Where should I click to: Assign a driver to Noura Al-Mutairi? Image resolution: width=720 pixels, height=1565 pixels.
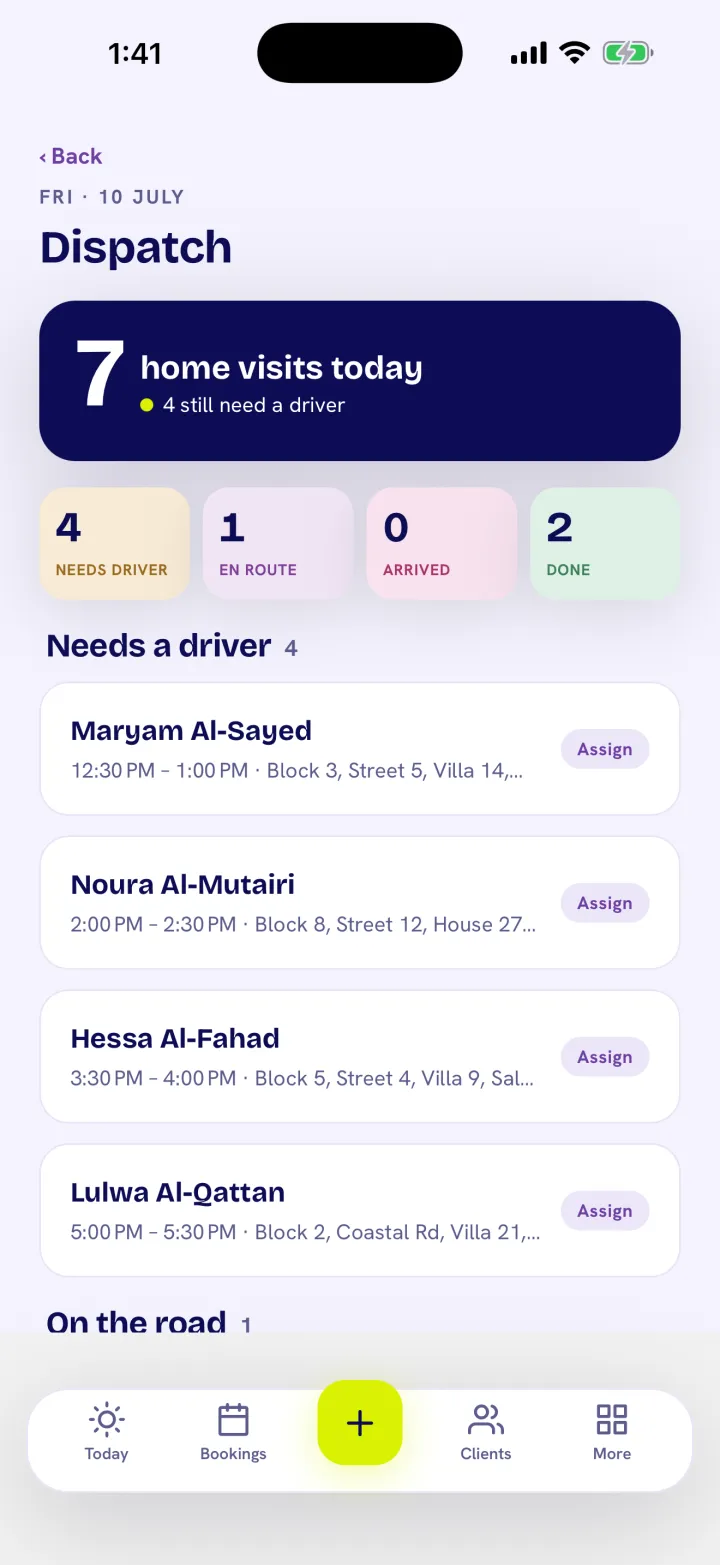[605, 903]
